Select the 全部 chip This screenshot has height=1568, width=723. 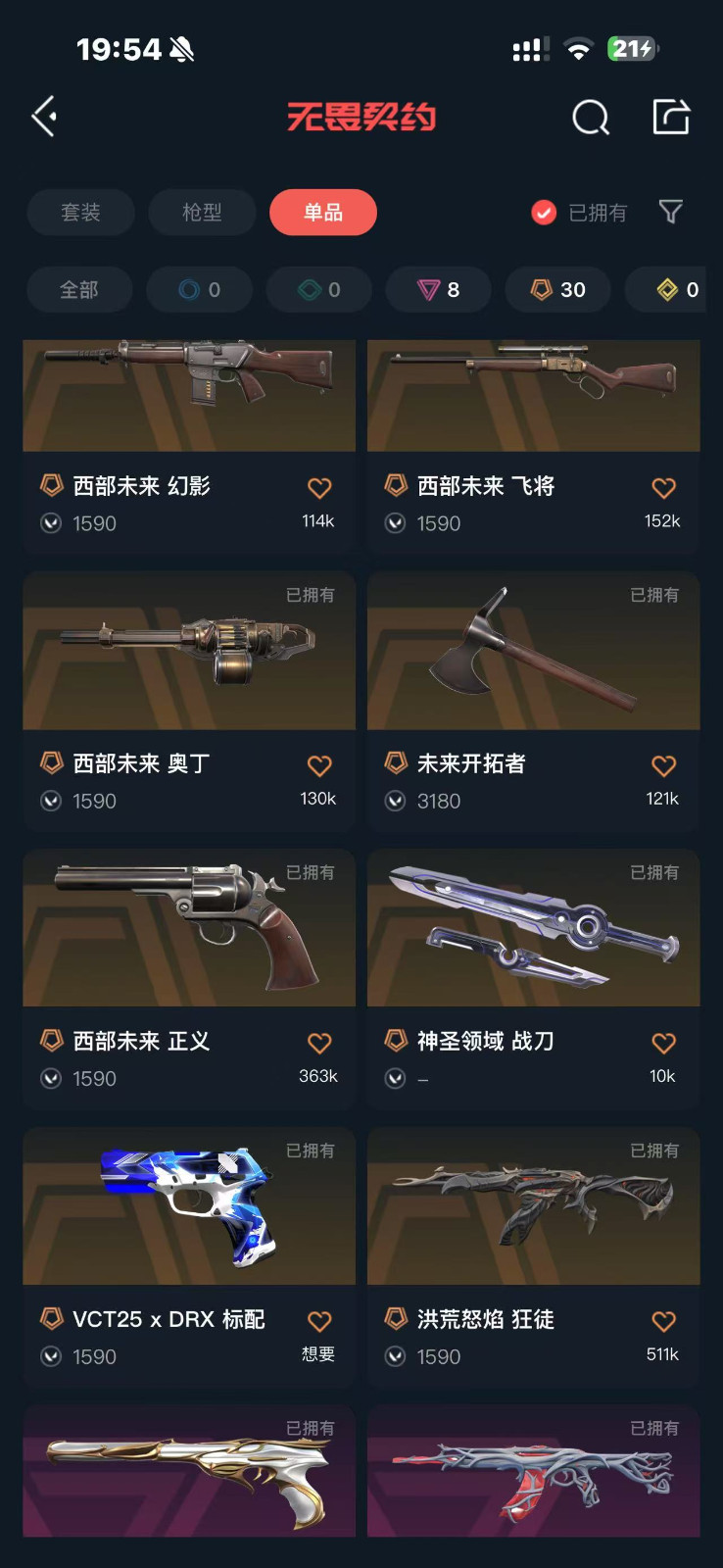tap(78, 289)
